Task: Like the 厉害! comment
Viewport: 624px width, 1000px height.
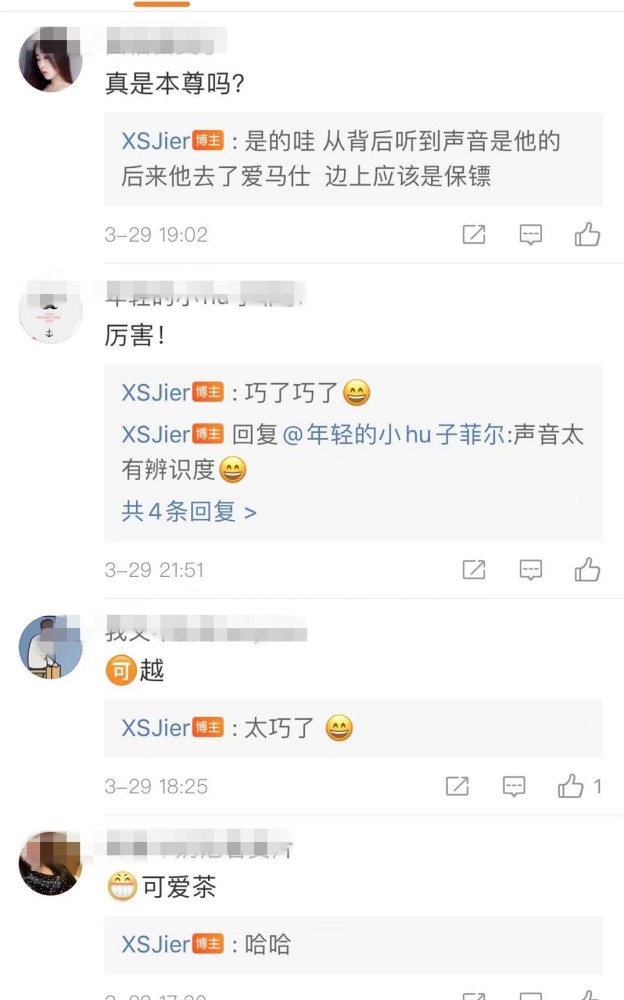Action: [587, 570]
